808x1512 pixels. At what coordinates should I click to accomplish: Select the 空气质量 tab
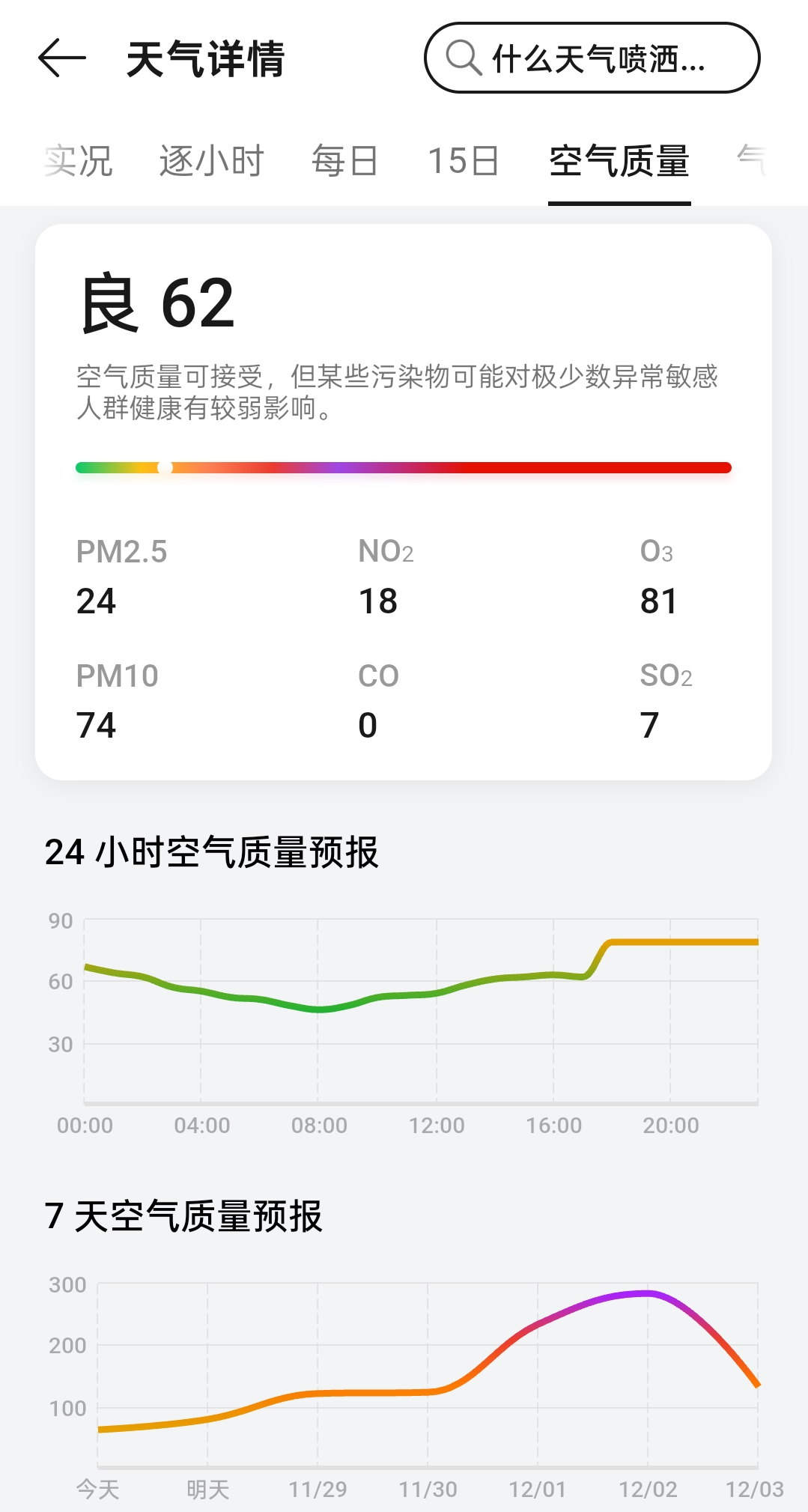(619, 161)
